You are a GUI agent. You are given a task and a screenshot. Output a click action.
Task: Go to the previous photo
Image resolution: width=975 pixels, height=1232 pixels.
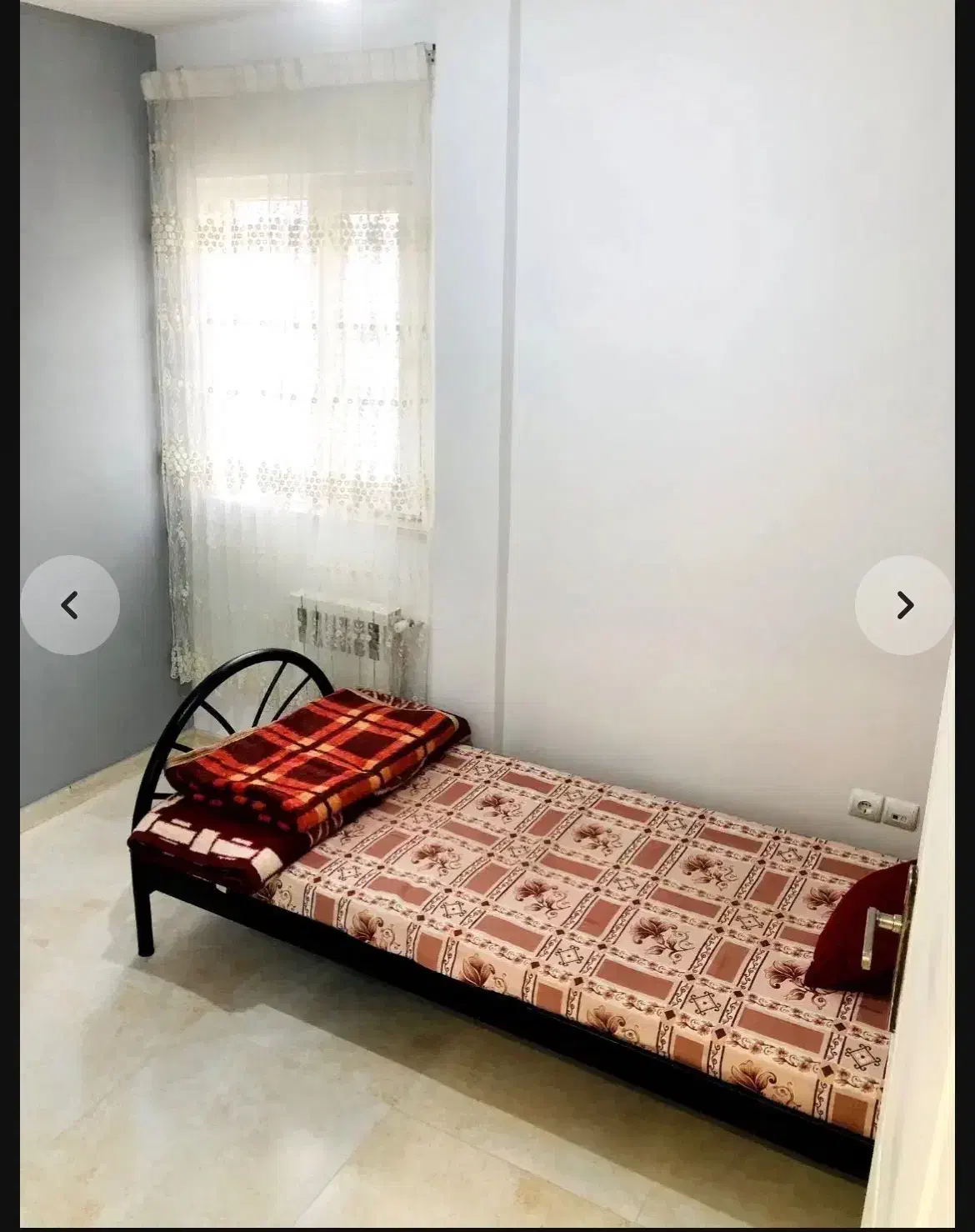point(70,605)
